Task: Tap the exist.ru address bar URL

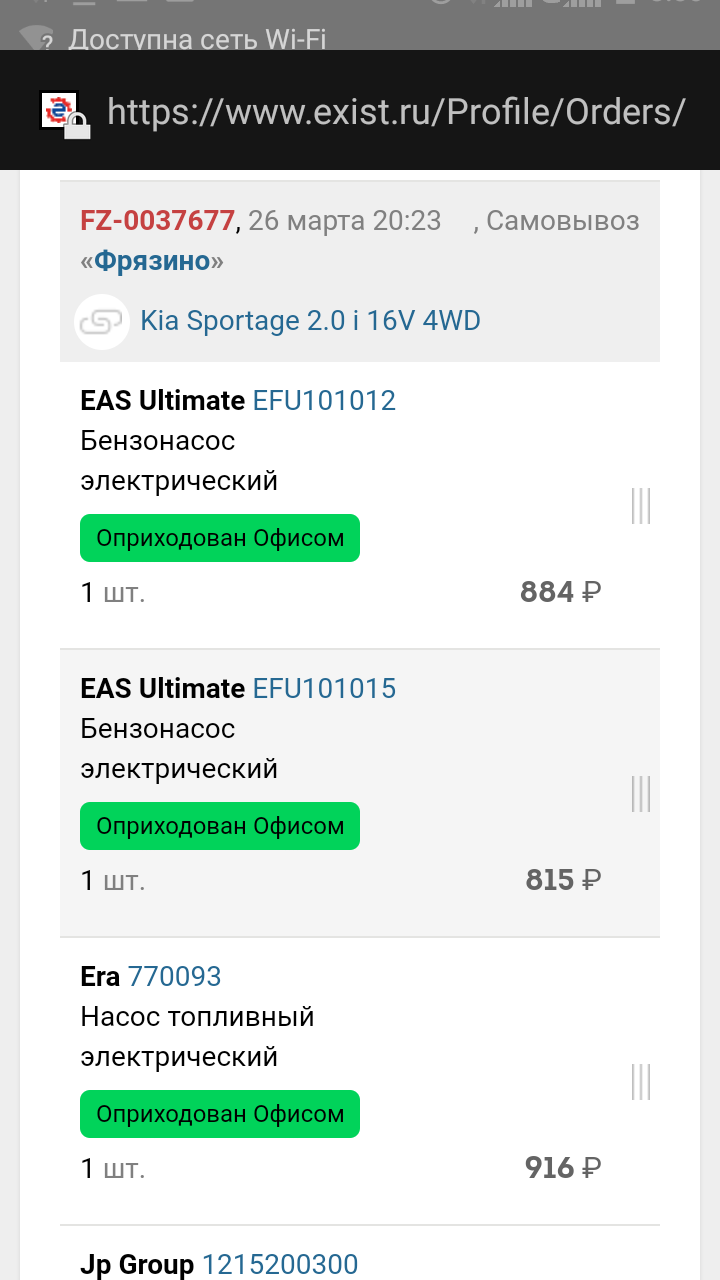Action: (x=396, y=112)
